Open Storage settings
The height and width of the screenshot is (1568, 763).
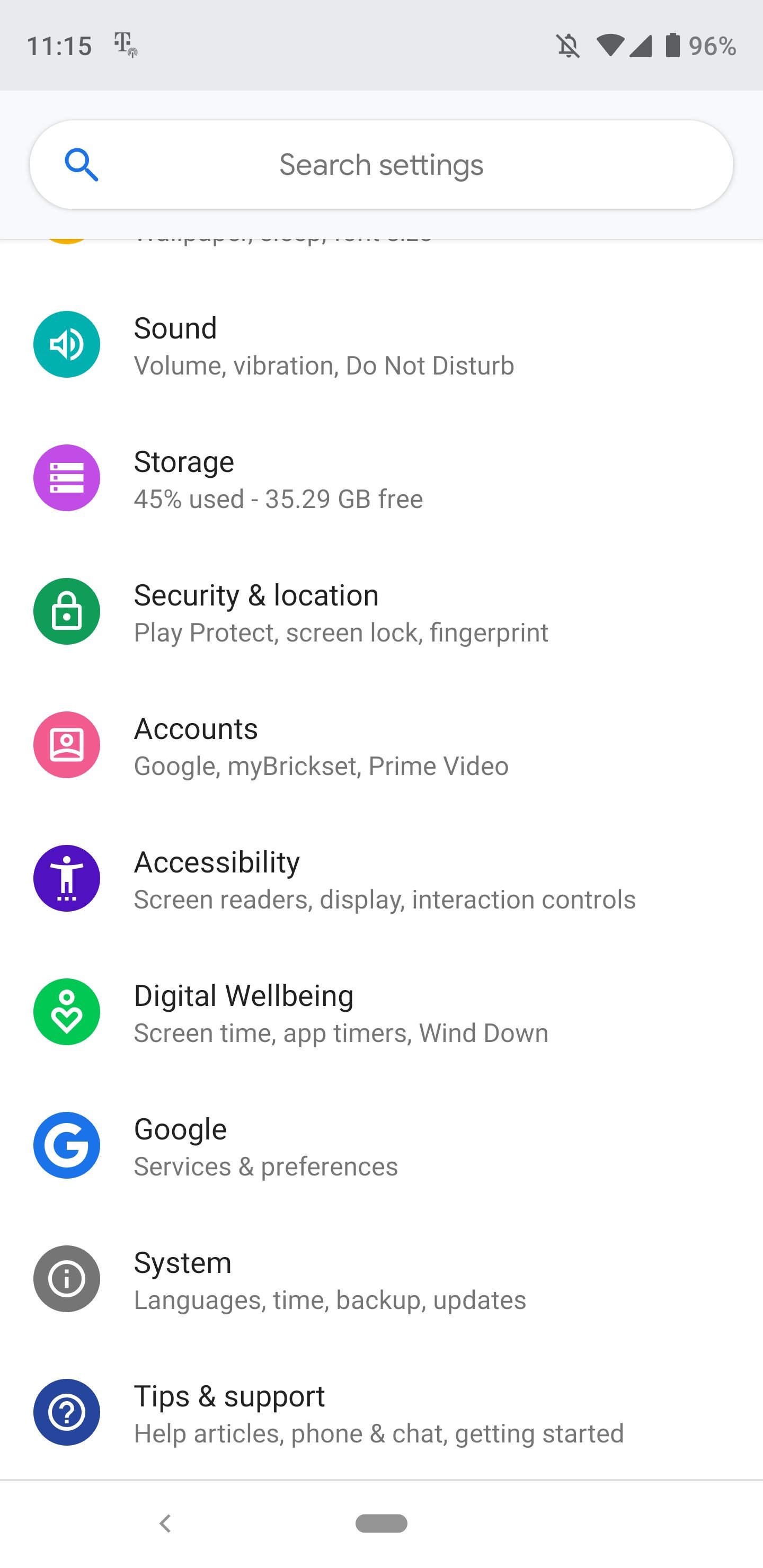[381, 478]
